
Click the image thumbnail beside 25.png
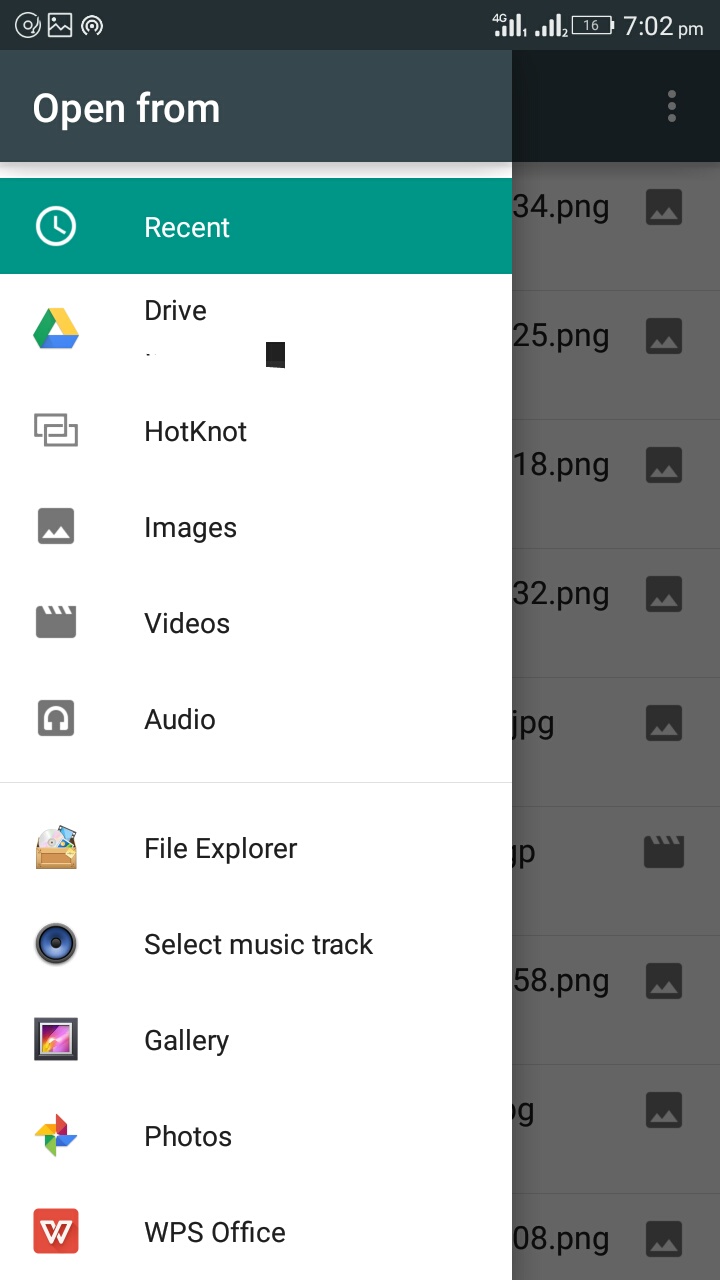(664, 335)
